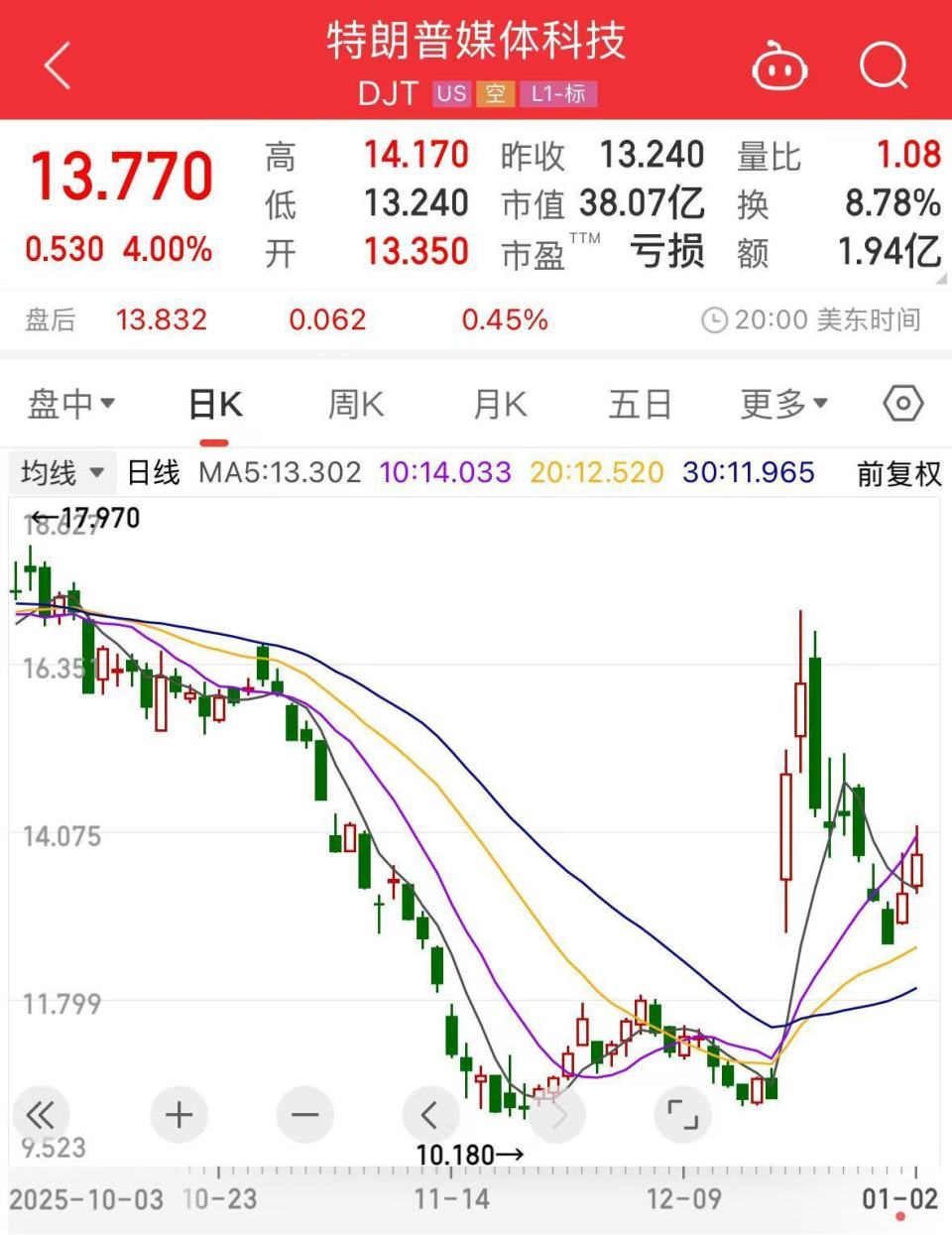Viewport: 952px width, 1235px height.
Task: Open the 均线 indicator dropdown
Action: tap(62, 473)
